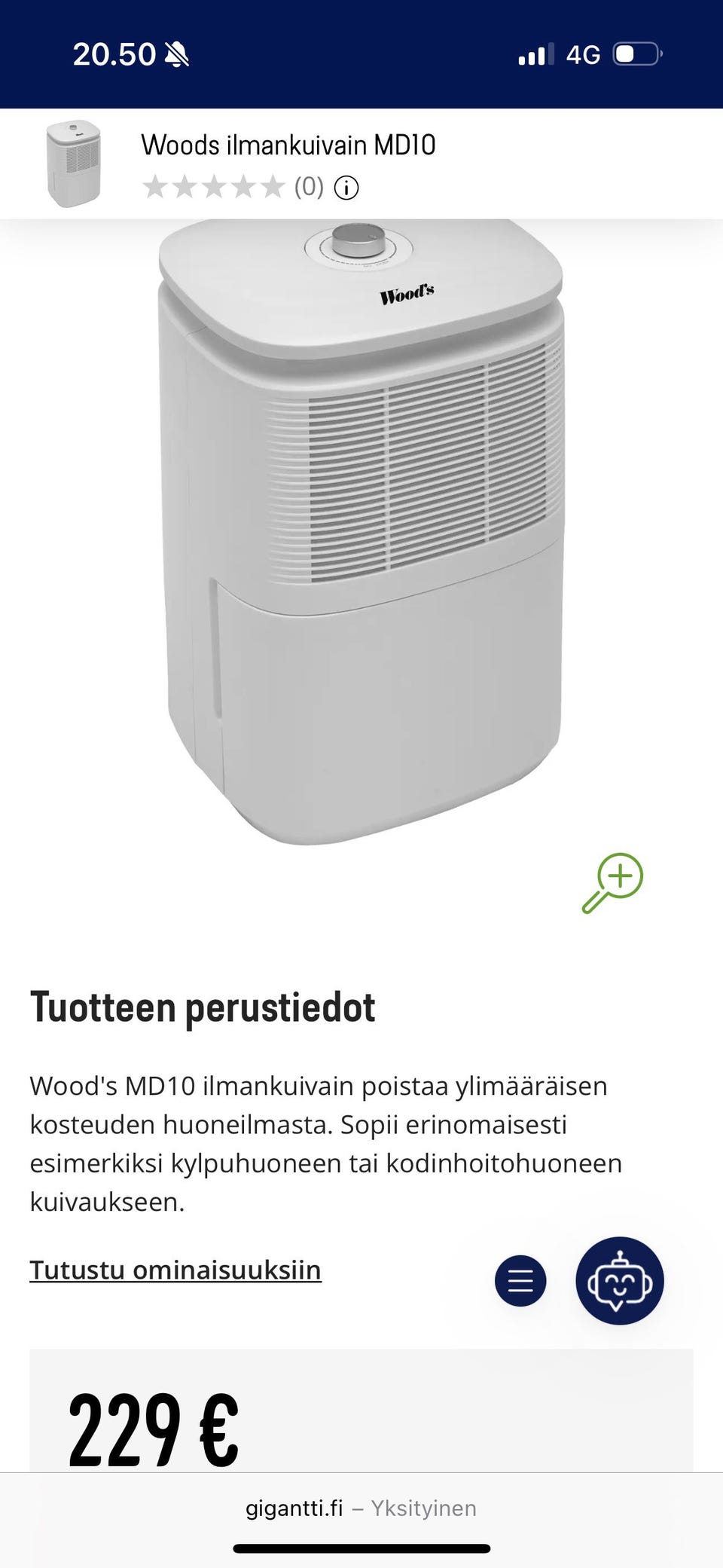The width and height of the screenshot is (723, 1568).
Task: Open the rating info icon
Action: pos(346,188)
